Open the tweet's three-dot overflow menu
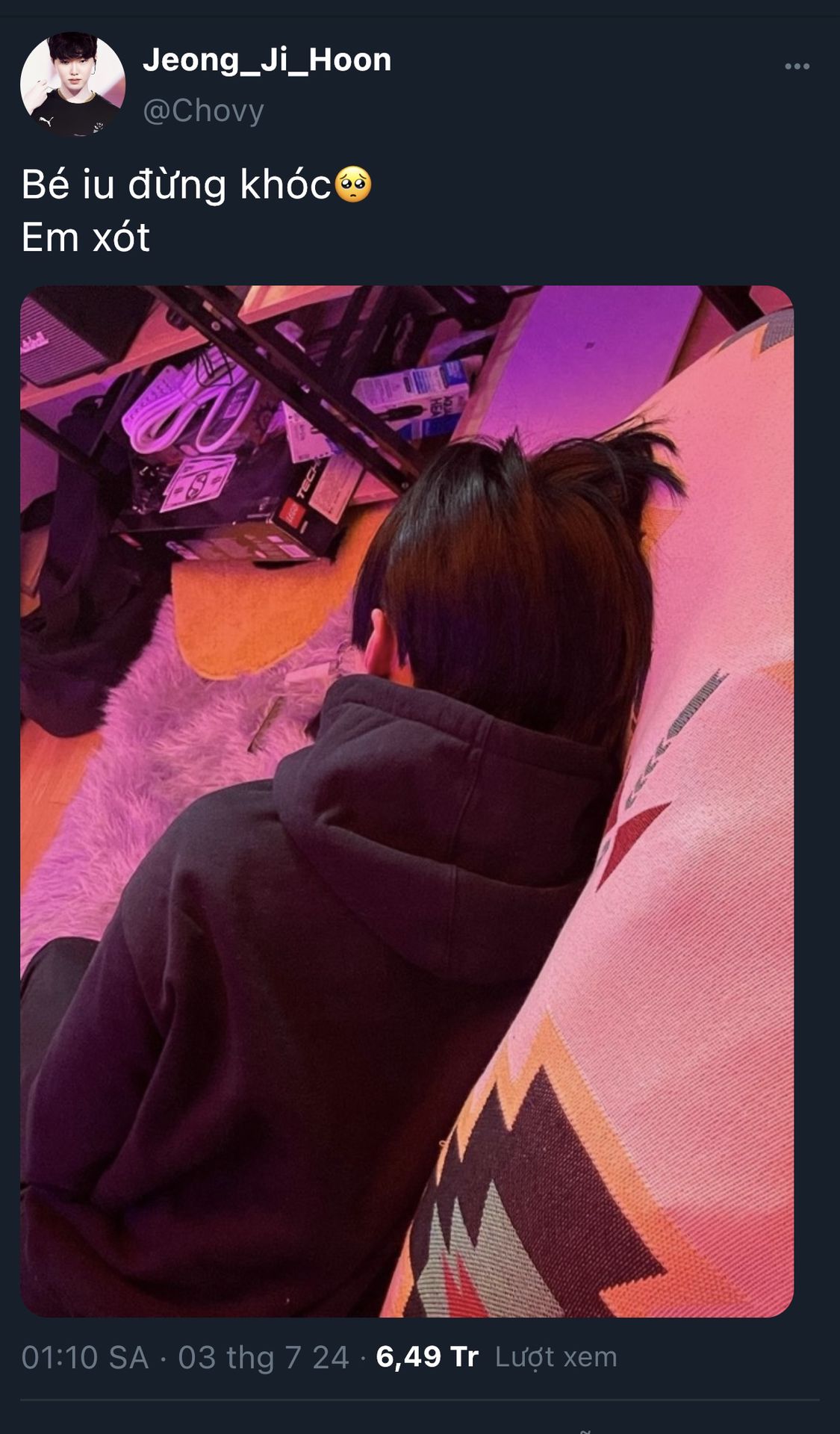 797,66
